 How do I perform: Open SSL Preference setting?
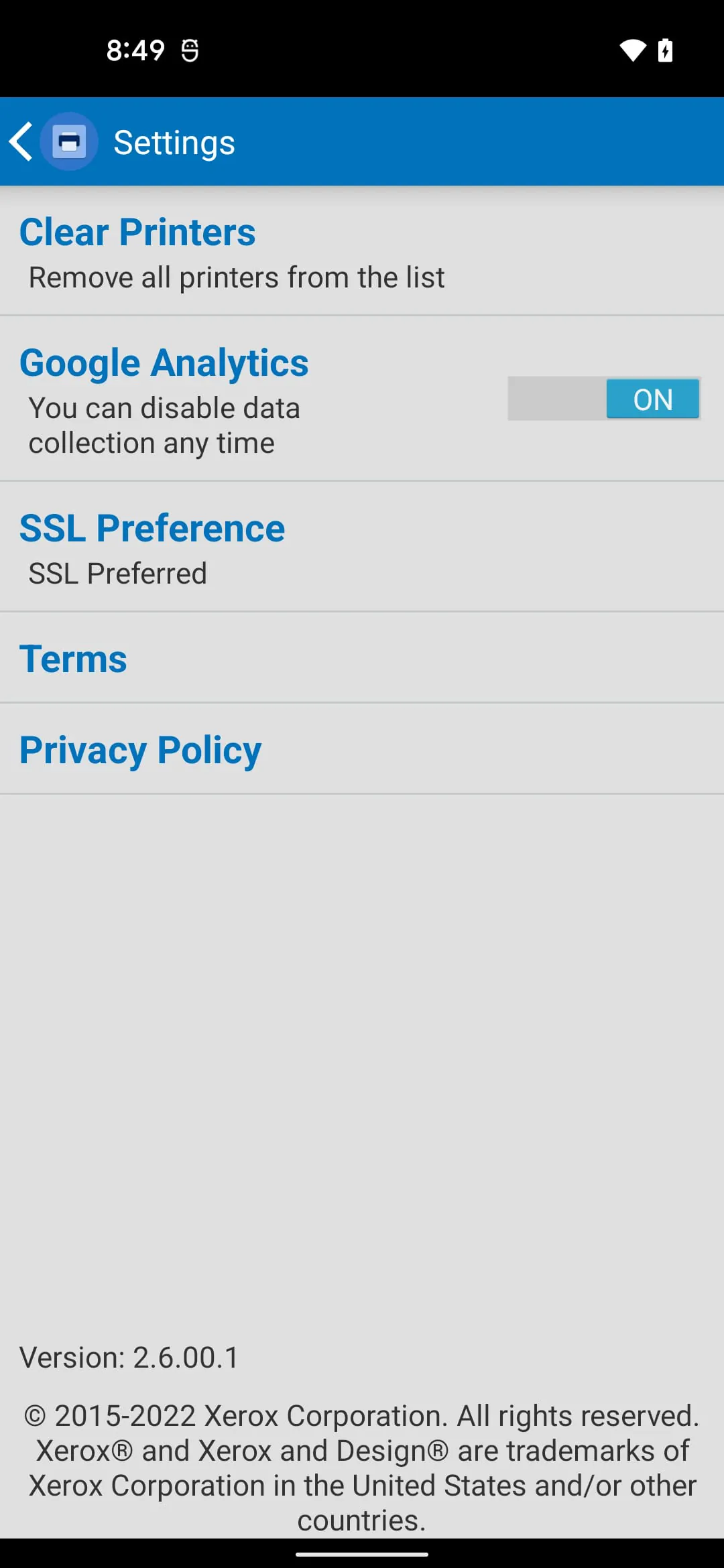click(362, 547)
